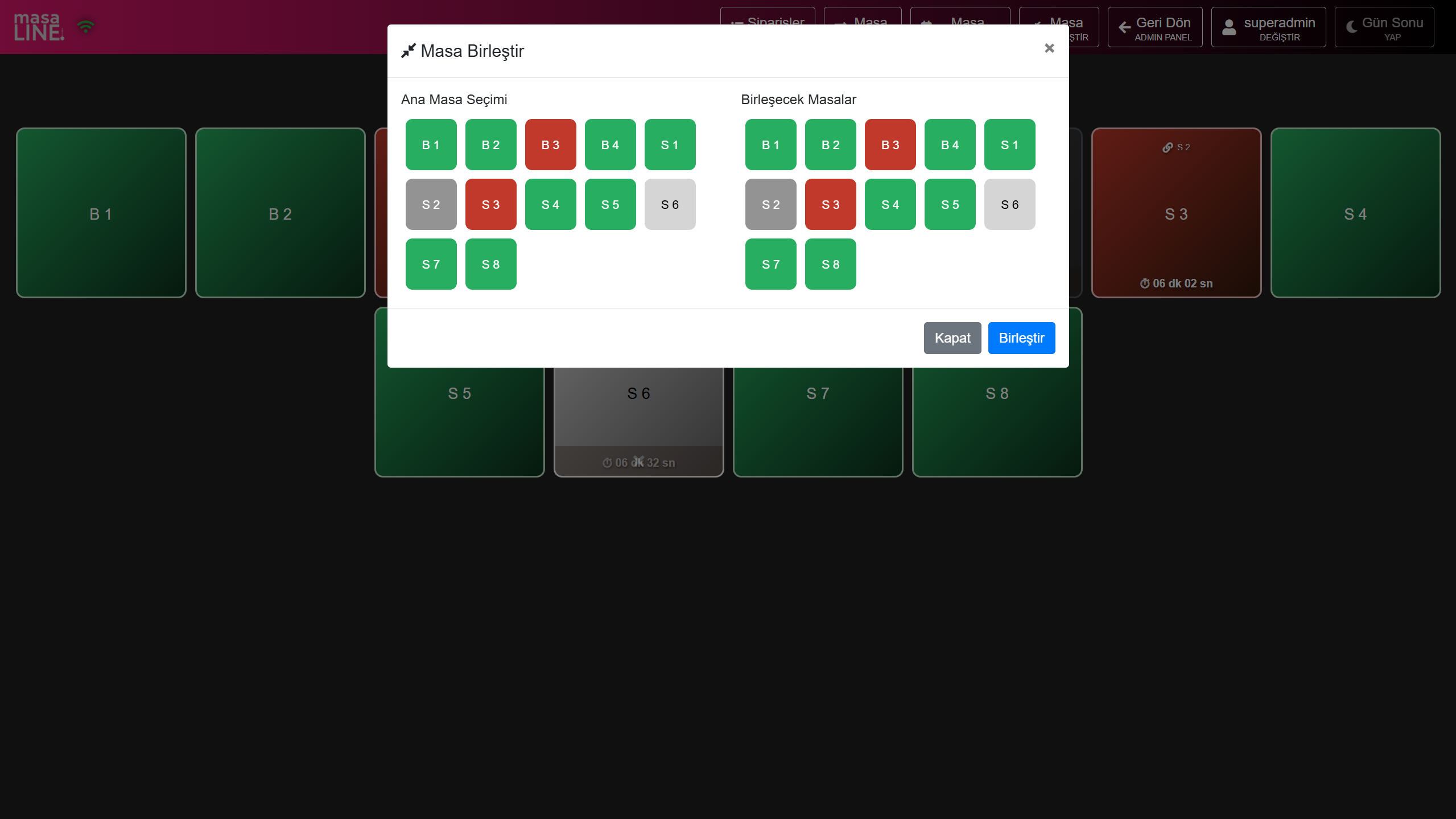Go back to admin panel via Geri Dön
The width and height of the screenshot is (1456, 819).
1154,27
